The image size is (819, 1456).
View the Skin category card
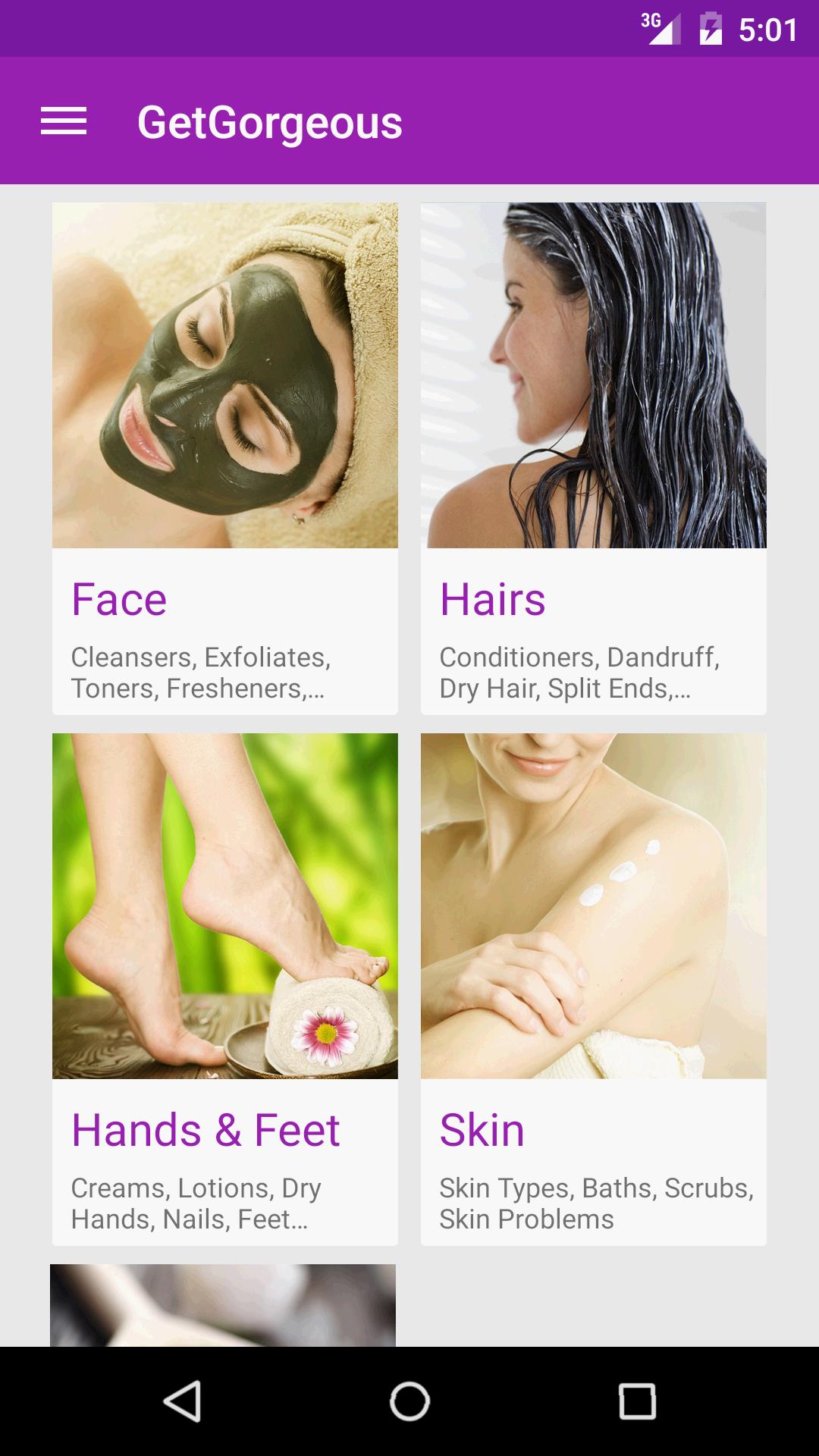pos(594,990)
